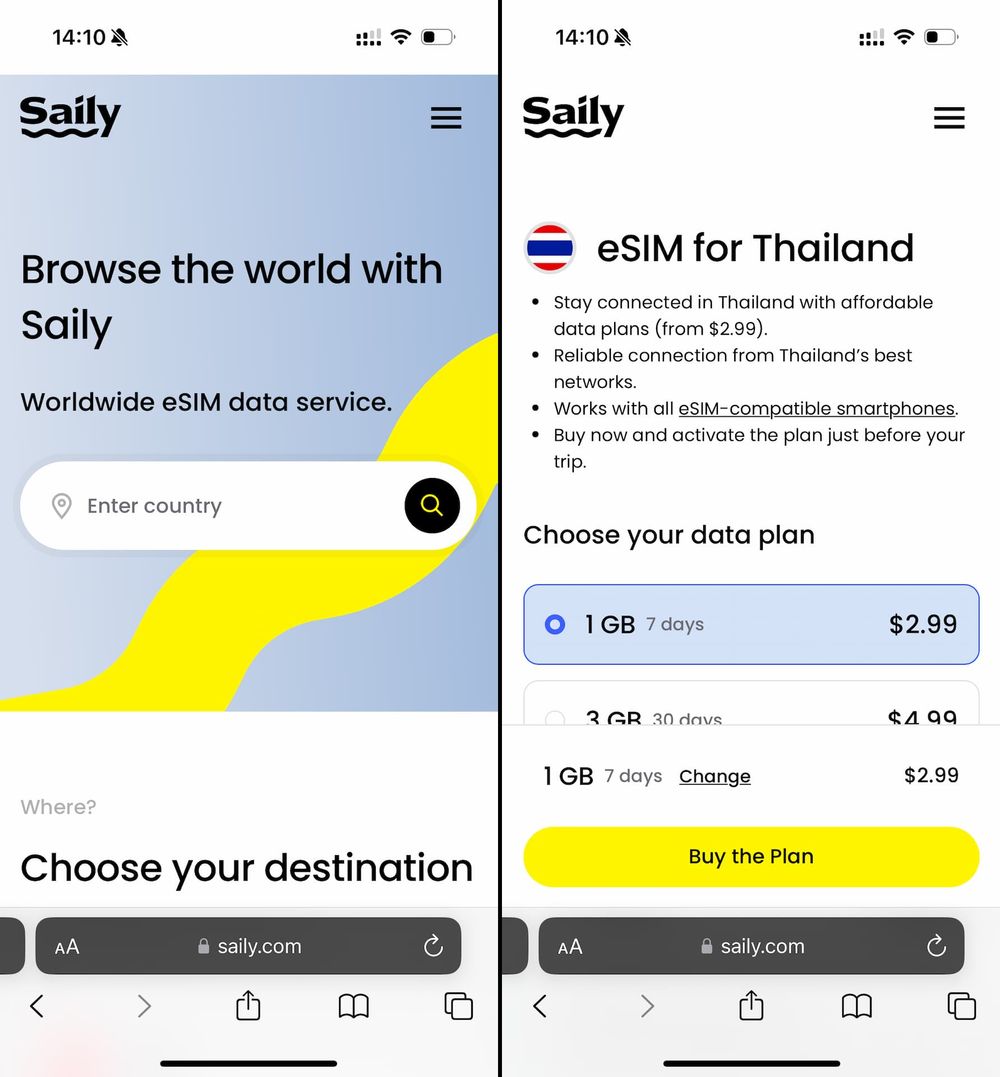Viewport: 1000px width, 1077px height.
Task: Open the AA page settings menu
Action: tap(569, 946)
